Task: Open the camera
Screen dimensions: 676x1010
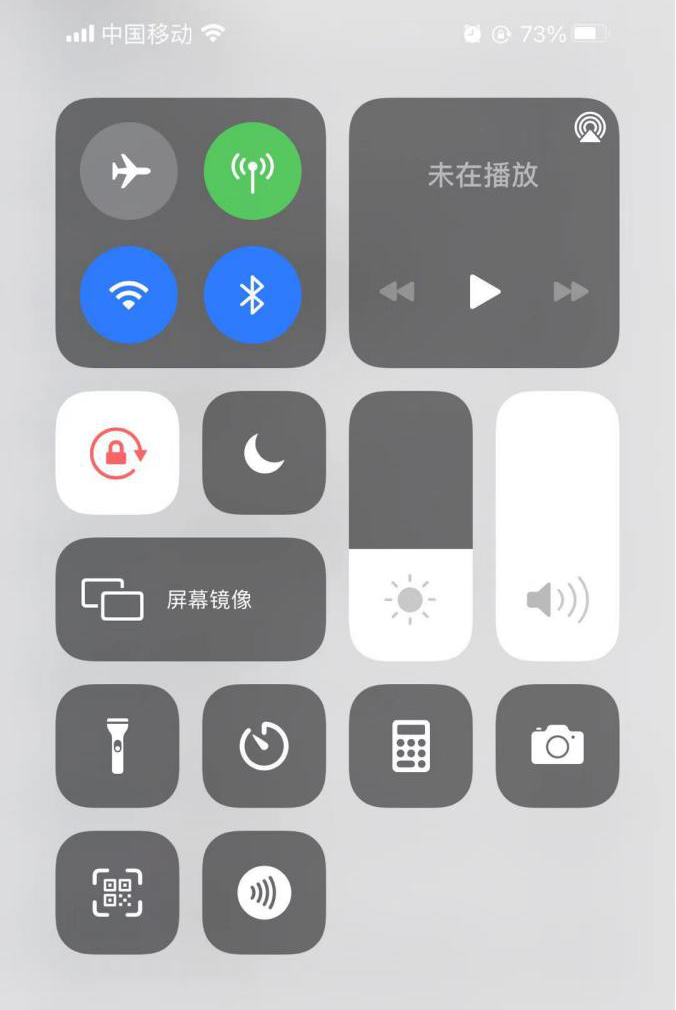Action: click(557, 746)
